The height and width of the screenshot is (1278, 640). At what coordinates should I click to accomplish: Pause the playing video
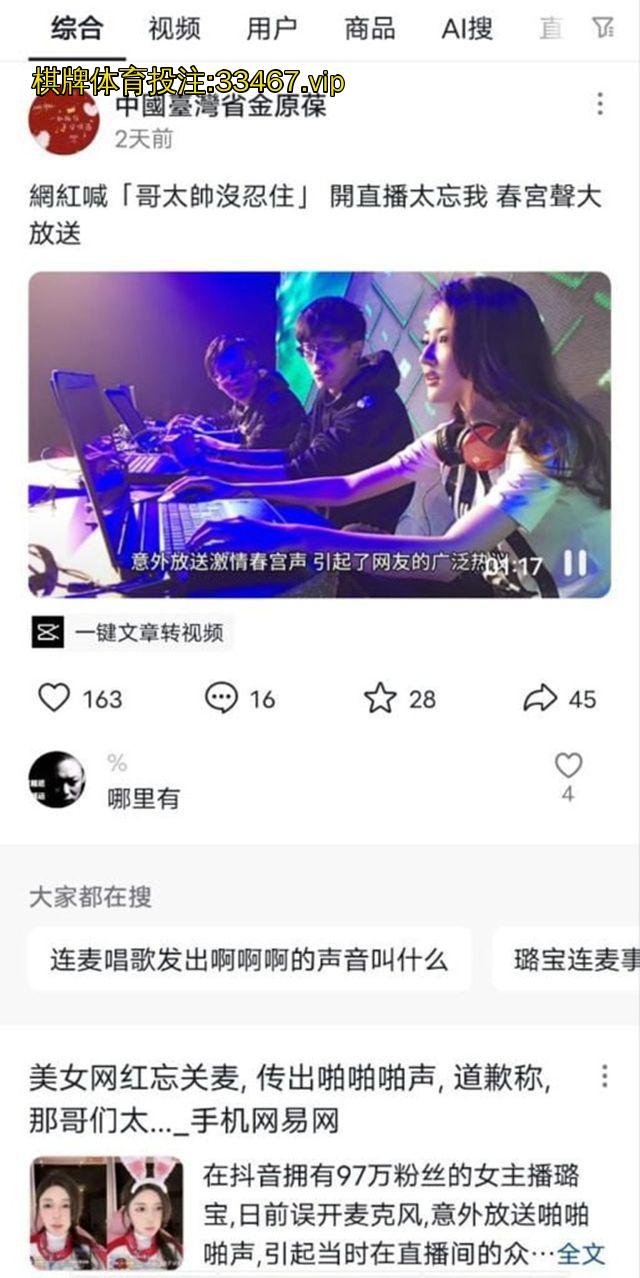point(575,564)
